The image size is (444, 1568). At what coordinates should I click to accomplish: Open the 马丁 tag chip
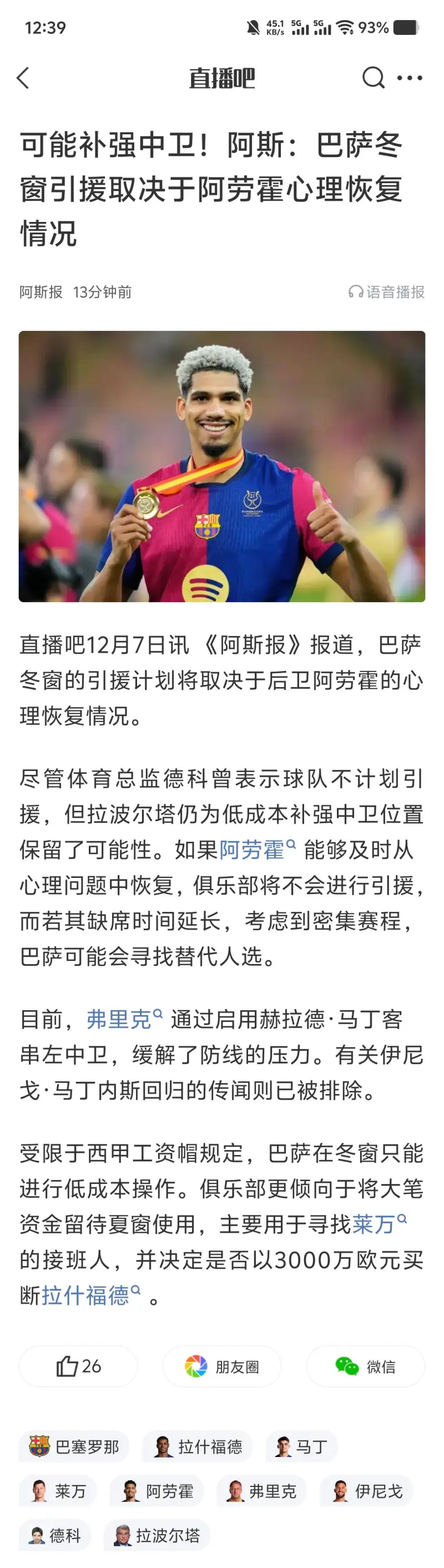301,1446
